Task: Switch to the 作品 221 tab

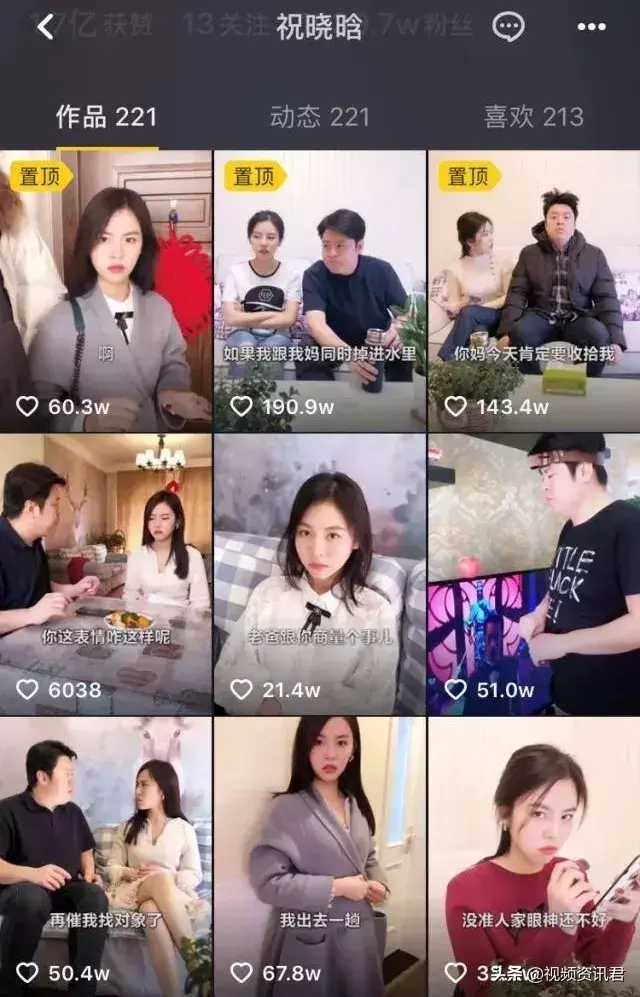Action: pos(106,116)
